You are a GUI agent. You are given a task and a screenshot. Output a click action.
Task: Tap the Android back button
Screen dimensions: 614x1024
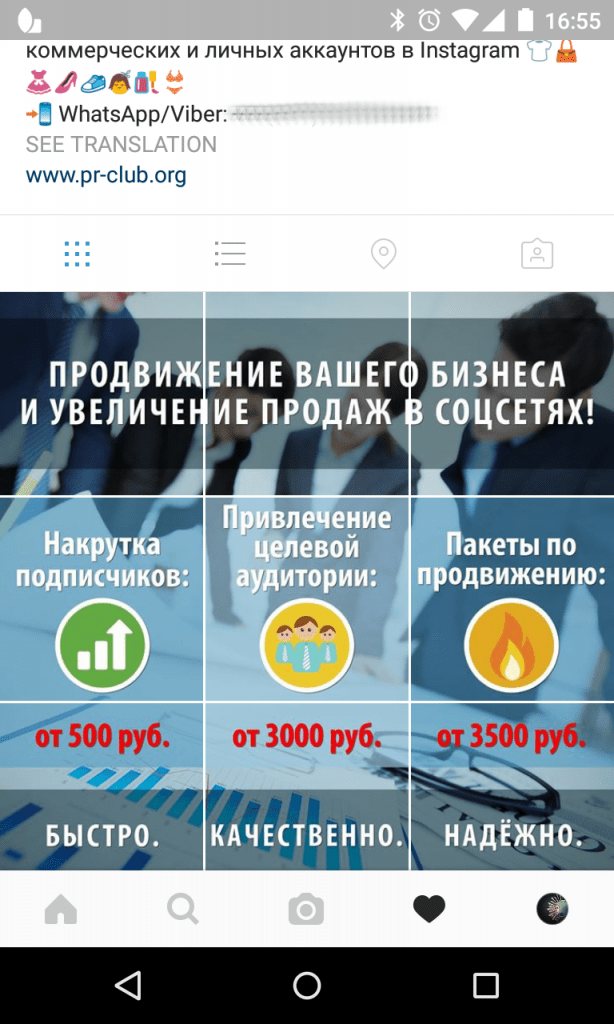[x=128, y=986]
